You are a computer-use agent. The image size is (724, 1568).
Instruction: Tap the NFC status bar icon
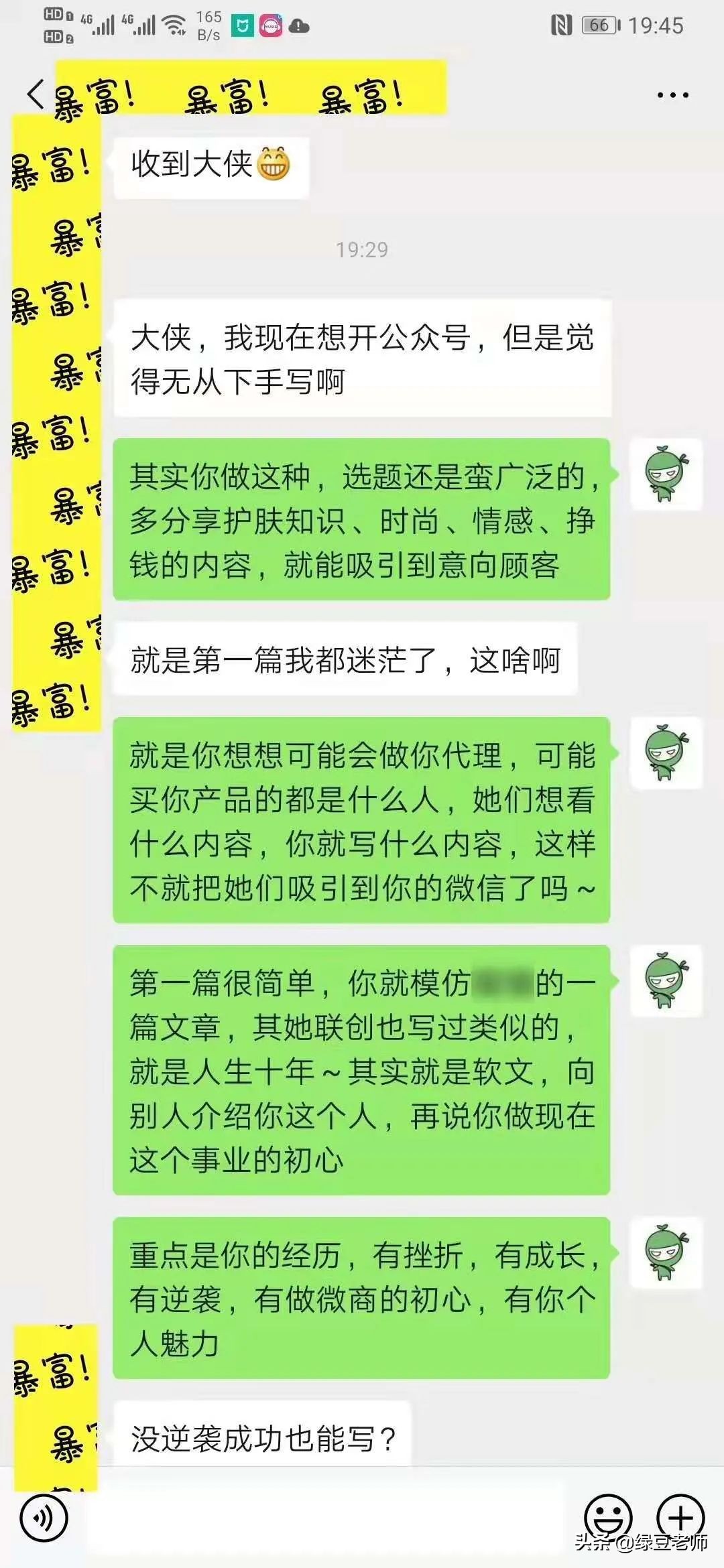pyautogui.click(x=562, y=23)
